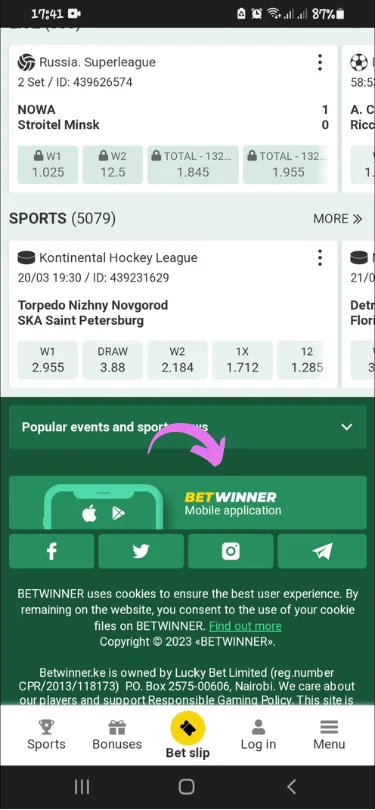Expand Popular events and sports news

click(188, 427)
